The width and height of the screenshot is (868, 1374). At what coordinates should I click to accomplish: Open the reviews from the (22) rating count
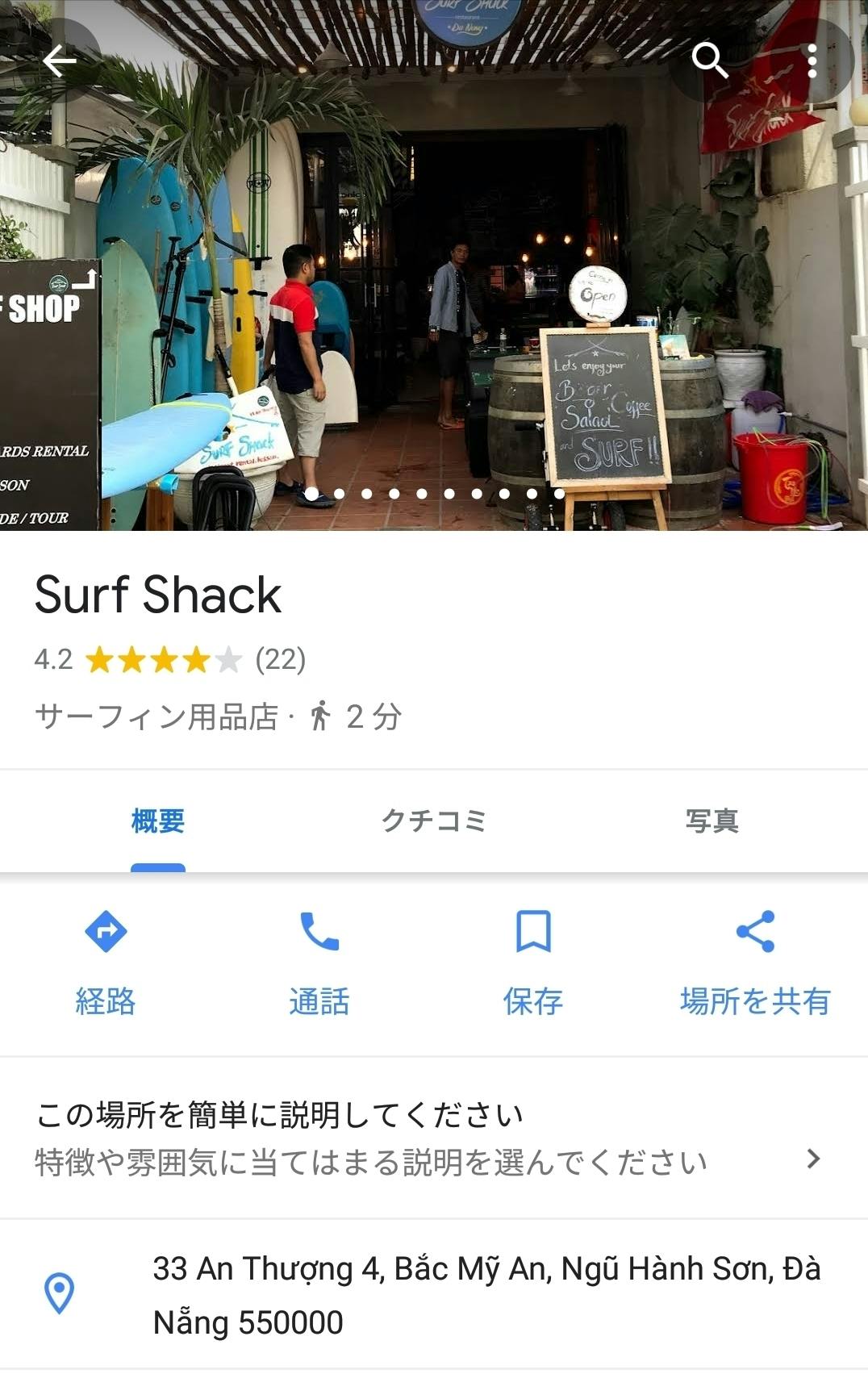[280, 659]
